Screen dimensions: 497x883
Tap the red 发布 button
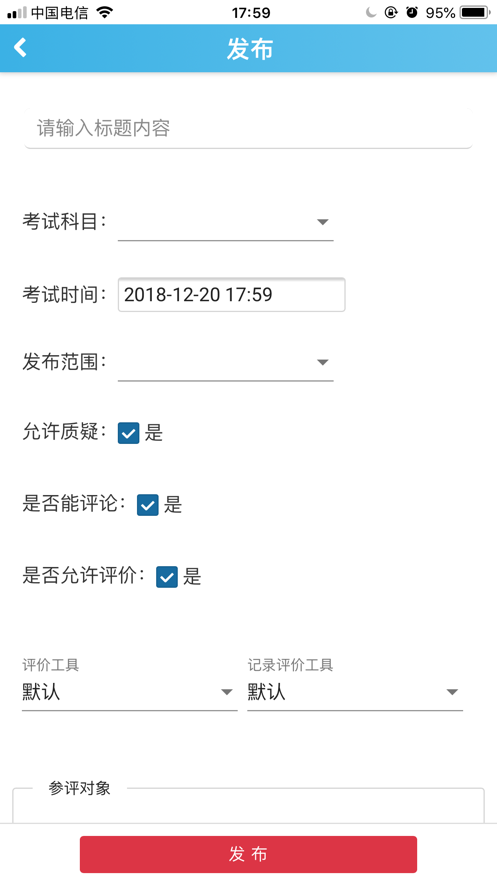(x=248, y=854)
